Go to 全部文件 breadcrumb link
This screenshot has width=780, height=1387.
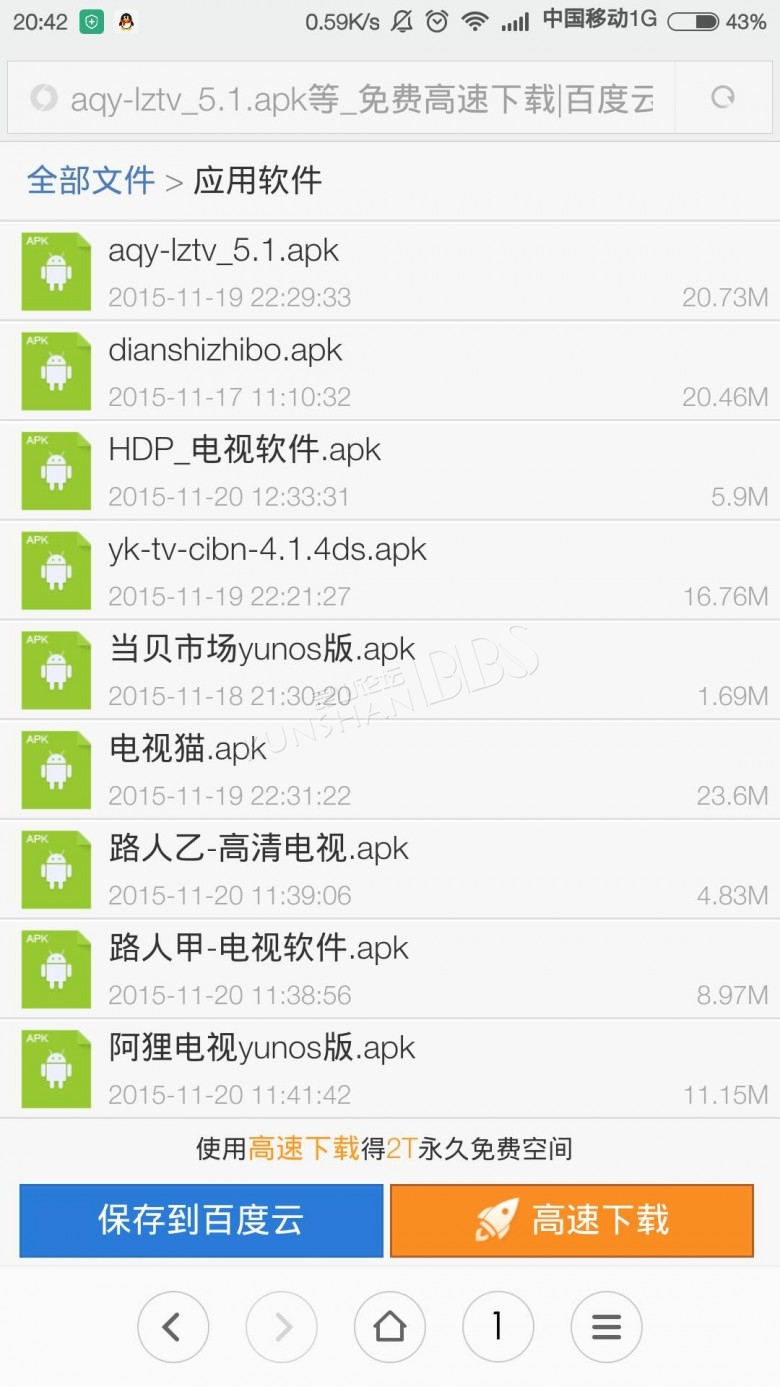[x=91, y=180]
